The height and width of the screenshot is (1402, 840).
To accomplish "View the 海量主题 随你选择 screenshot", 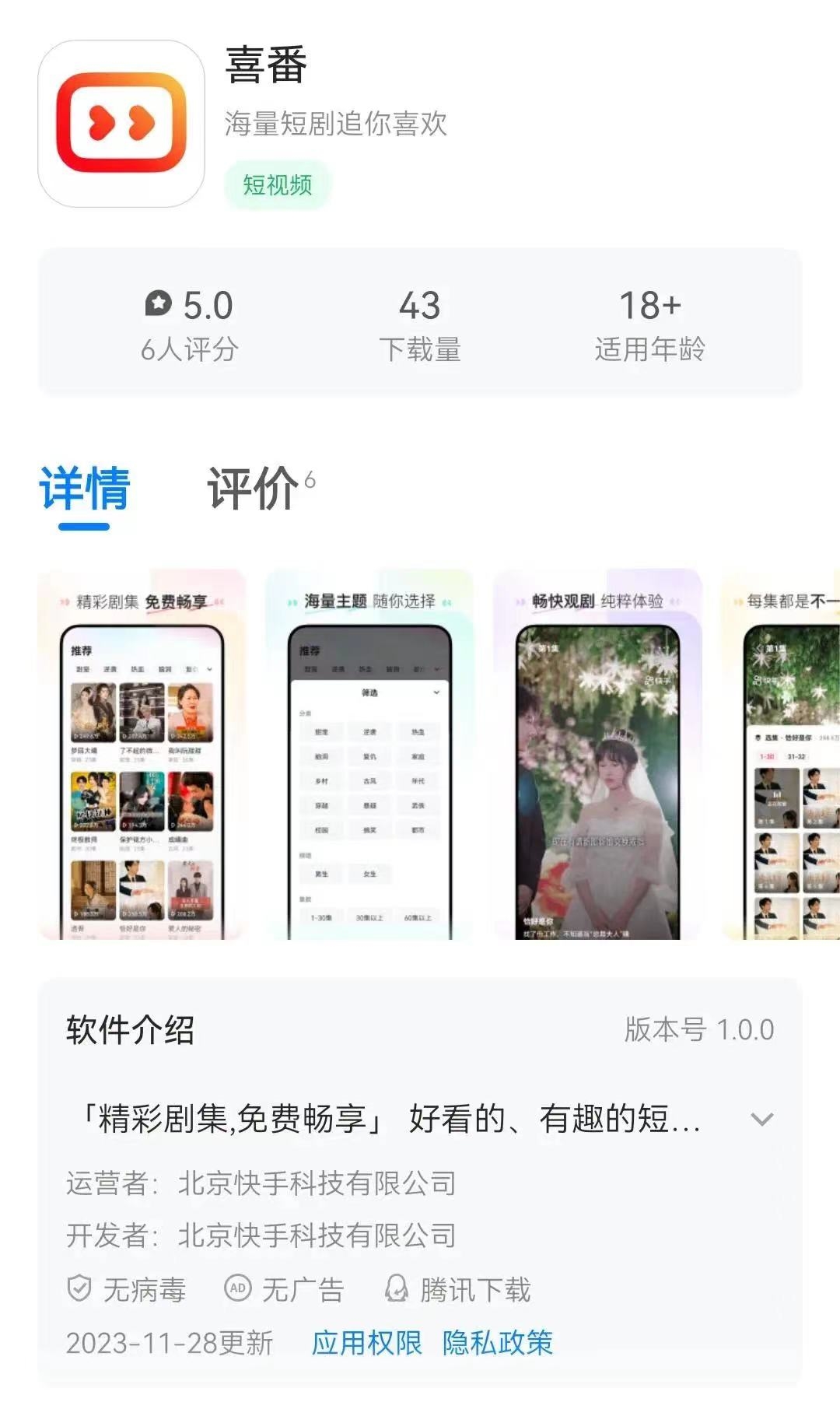I will pyautogui.click(x=369, y=755).
